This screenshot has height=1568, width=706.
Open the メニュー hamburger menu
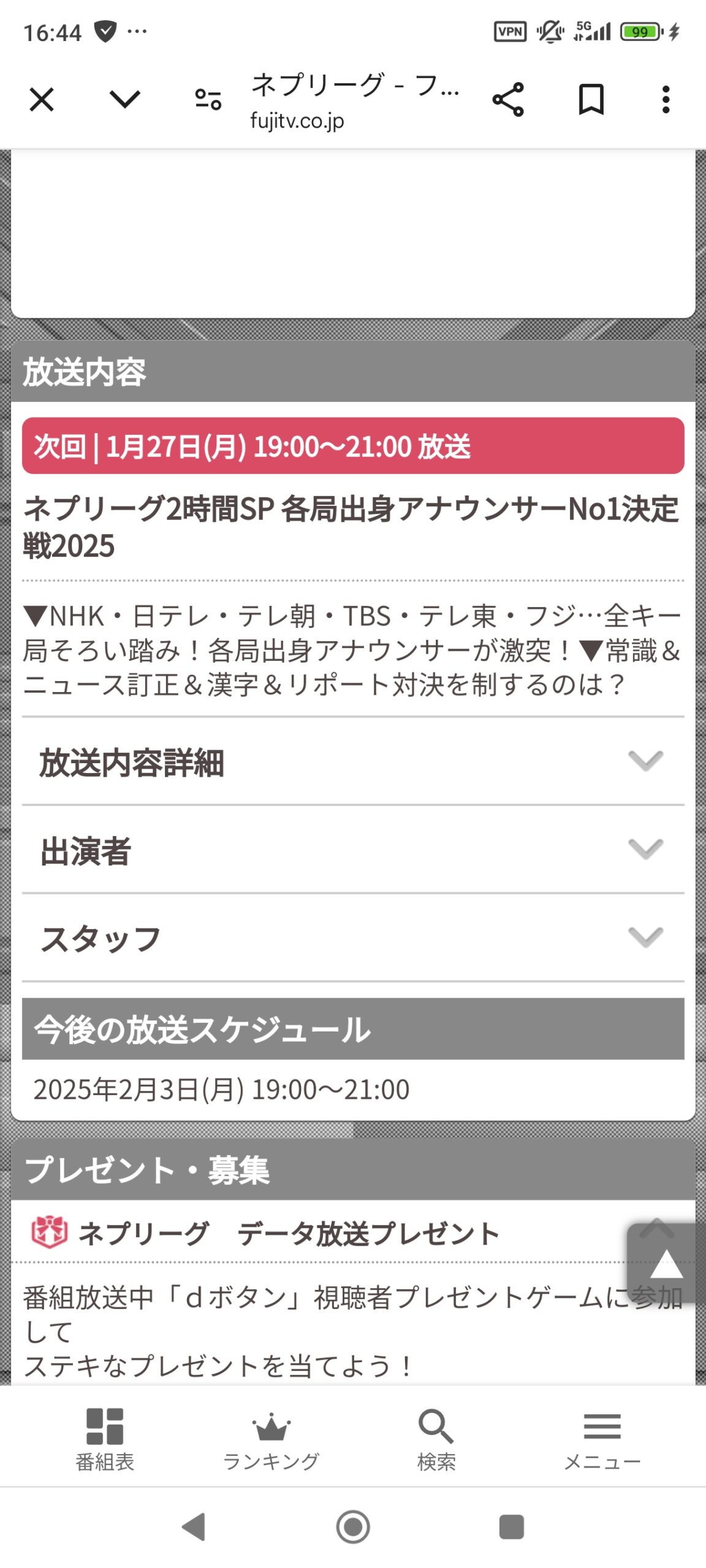pos(602,1437)
